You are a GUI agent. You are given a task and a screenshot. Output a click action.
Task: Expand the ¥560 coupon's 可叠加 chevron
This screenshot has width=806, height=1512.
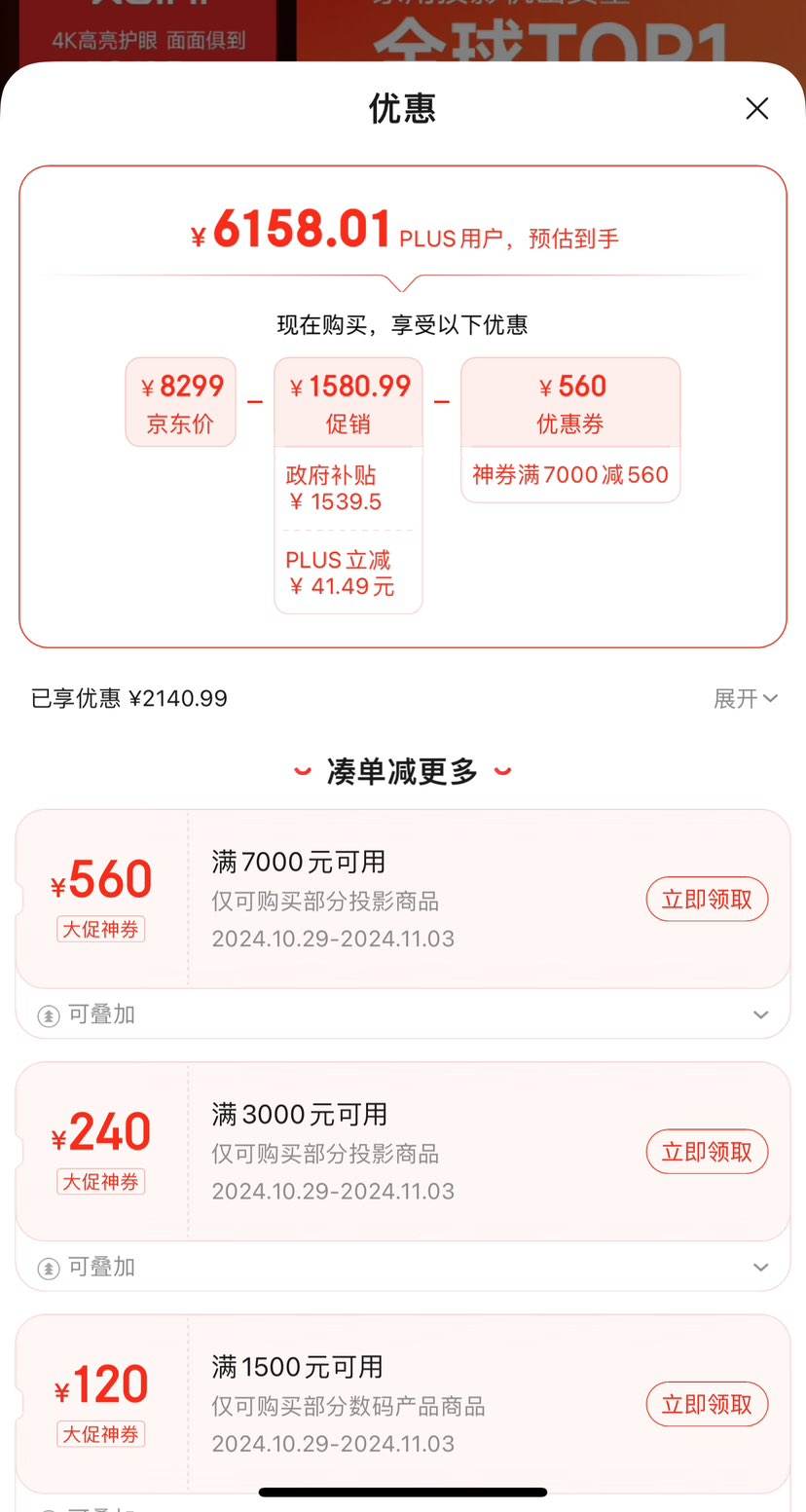(x=761, y=1014)
